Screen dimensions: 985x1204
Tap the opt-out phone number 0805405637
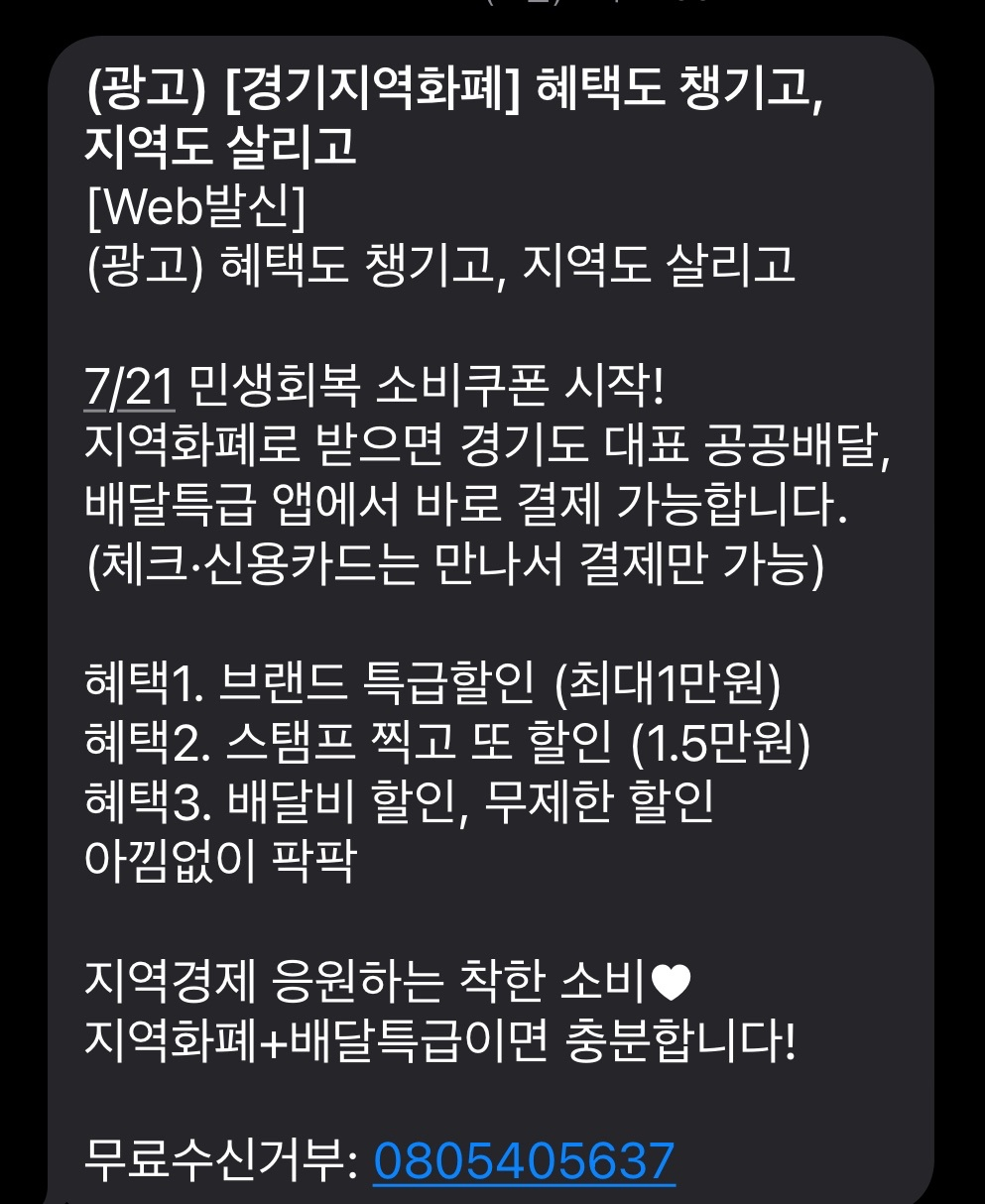click(524, 1160)
